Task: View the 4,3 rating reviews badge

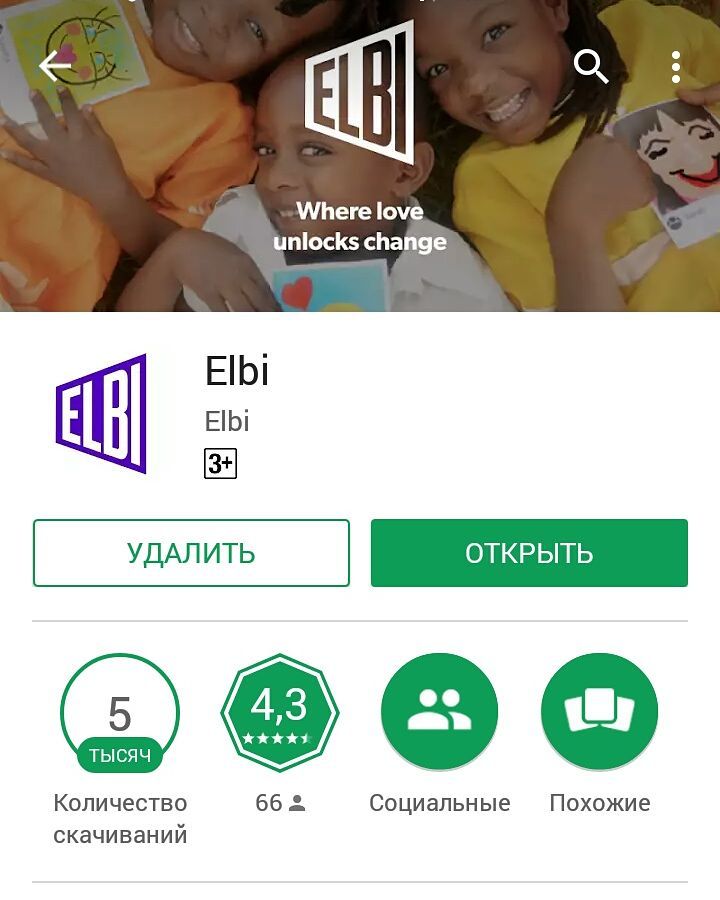Action: [x=280, y=712]
